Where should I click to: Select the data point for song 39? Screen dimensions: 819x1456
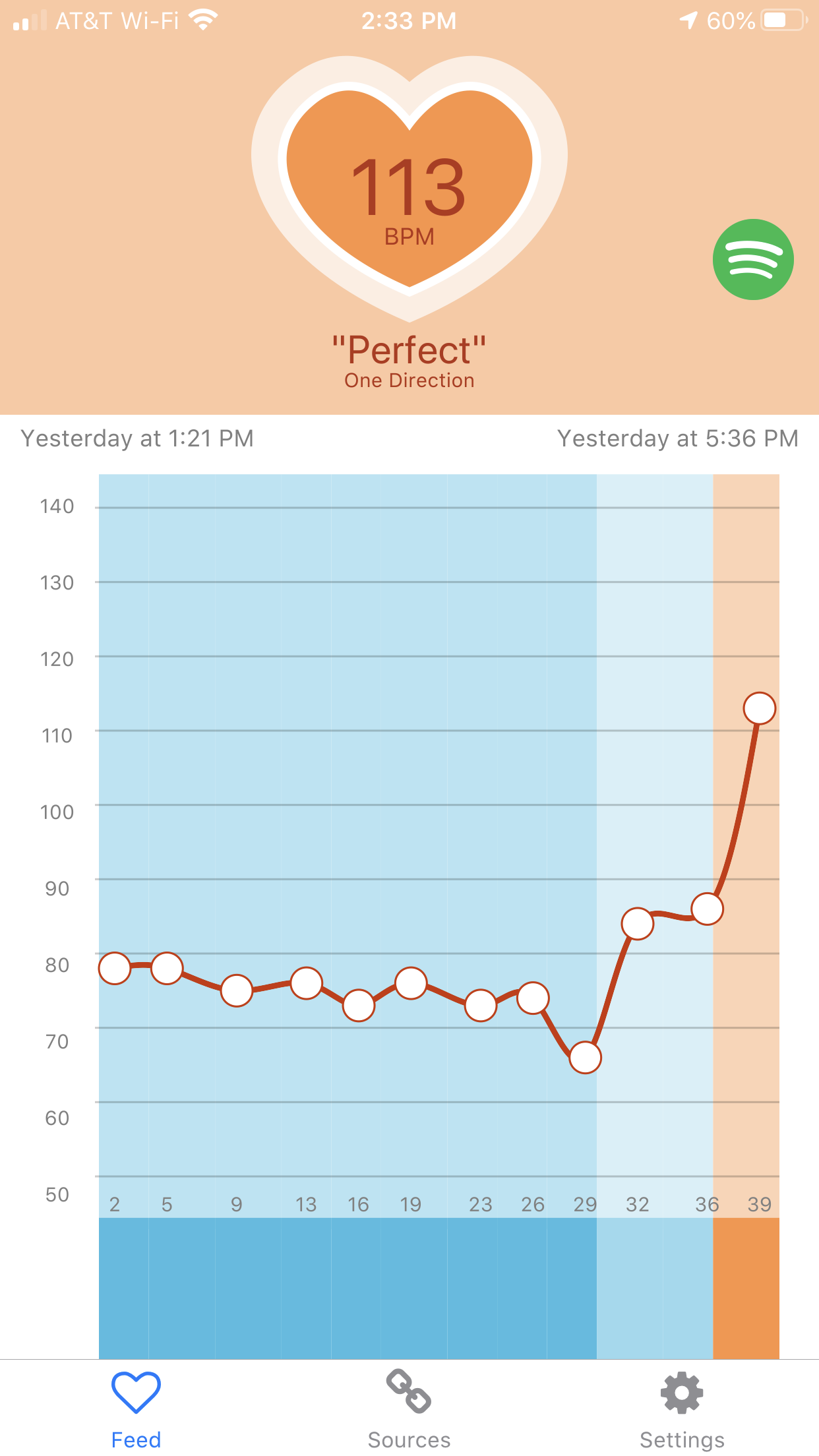(x=759, y=708)
